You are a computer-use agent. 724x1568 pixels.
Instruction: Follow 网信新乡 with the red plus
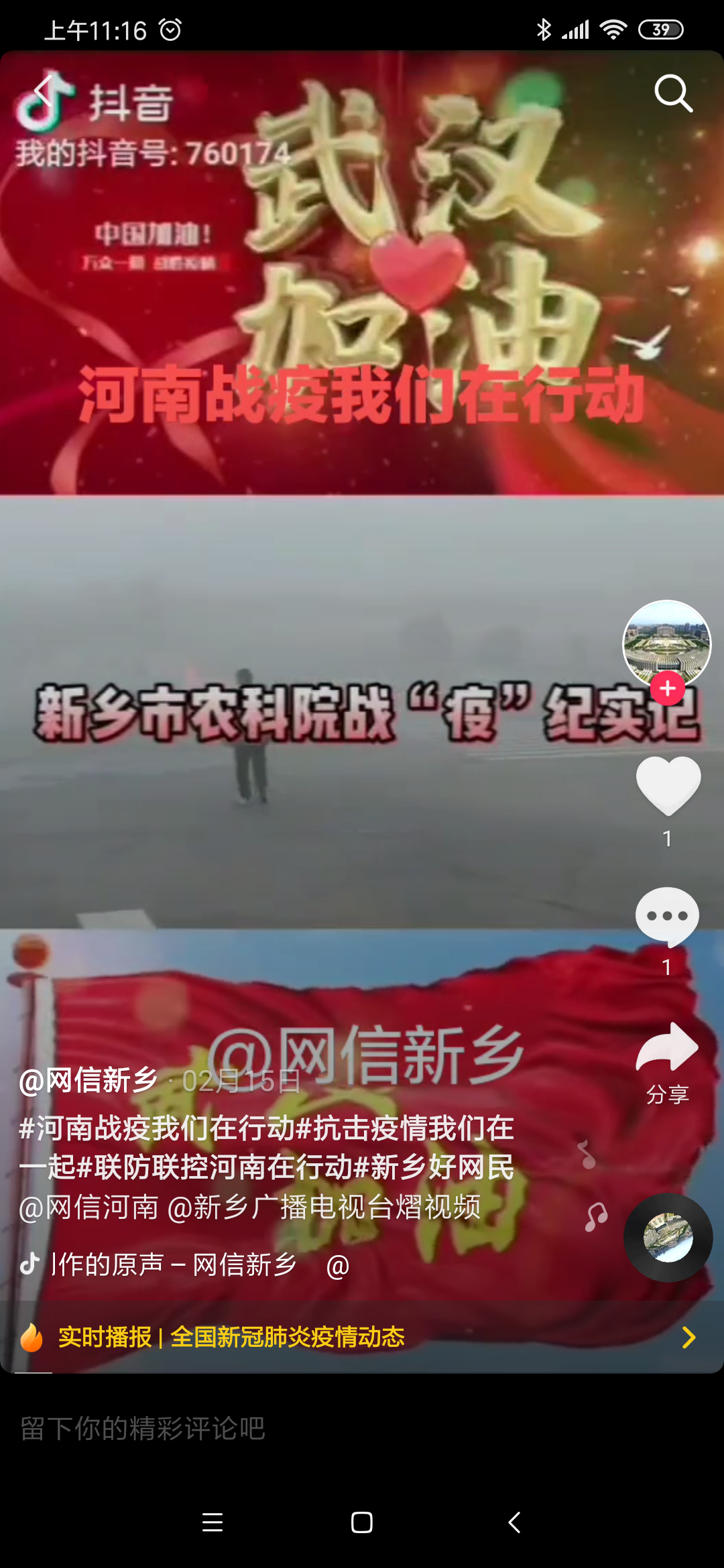click(x=667, y=688)
